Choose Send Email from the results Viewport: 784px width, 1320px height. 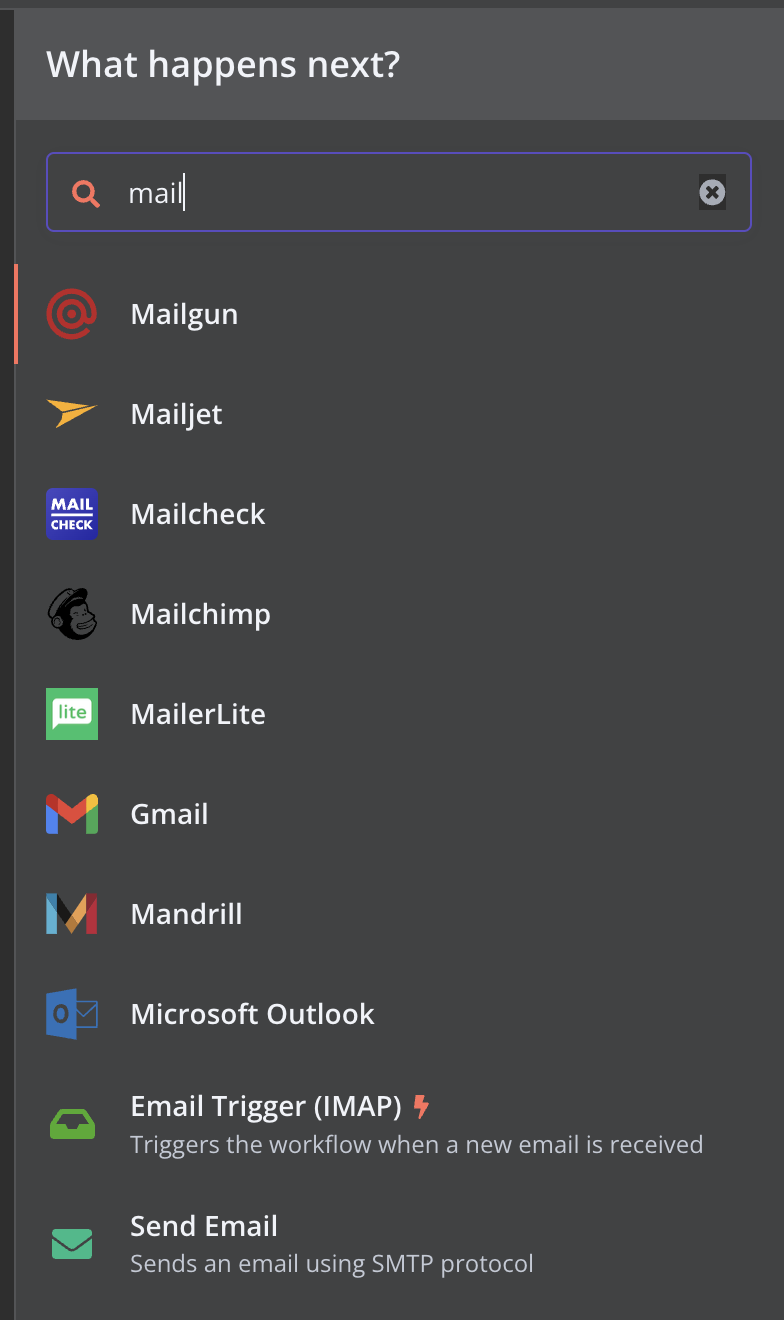[204, 1226]
